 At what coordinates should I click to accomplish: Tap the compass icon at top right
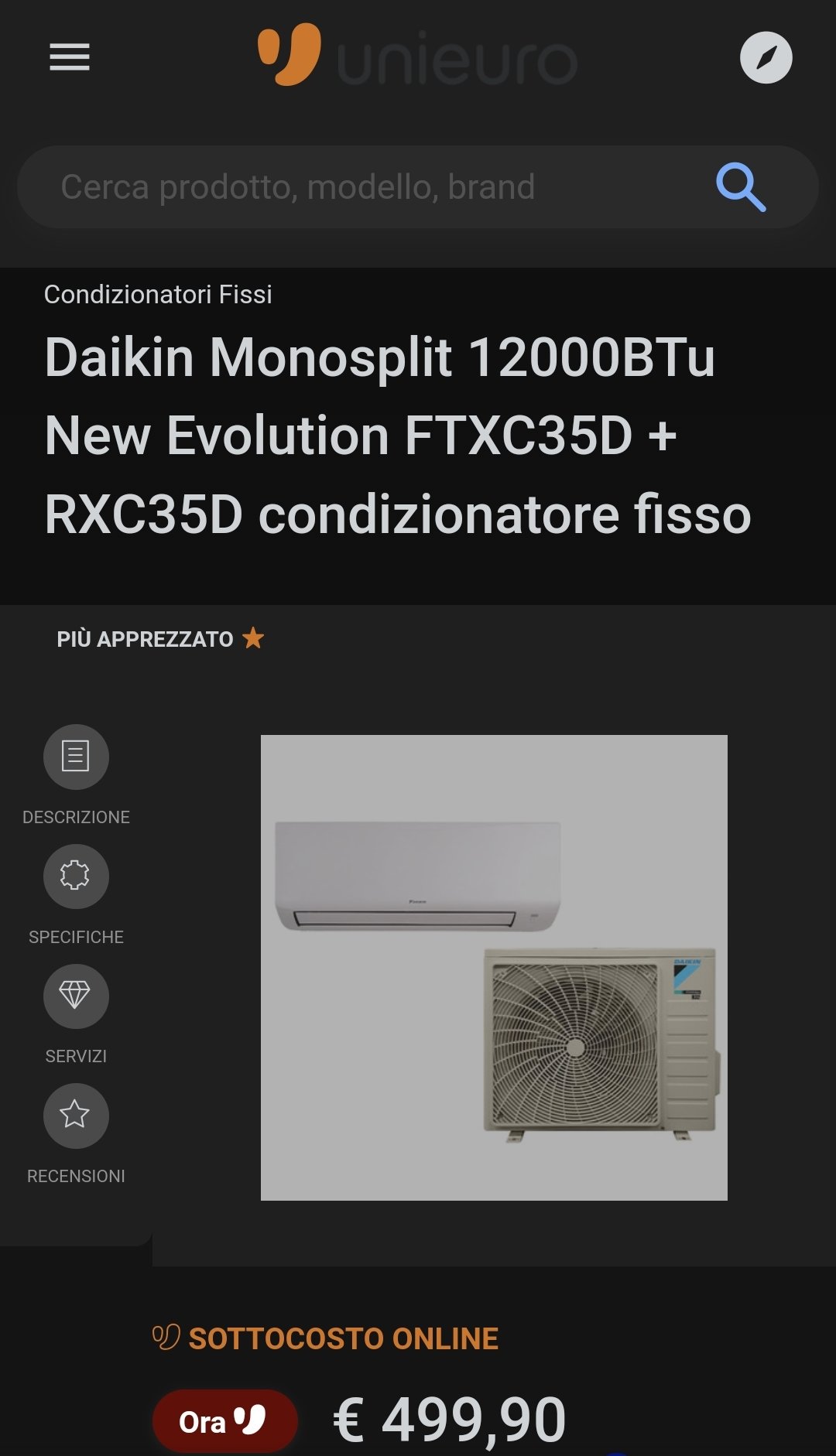coord(766,57)
